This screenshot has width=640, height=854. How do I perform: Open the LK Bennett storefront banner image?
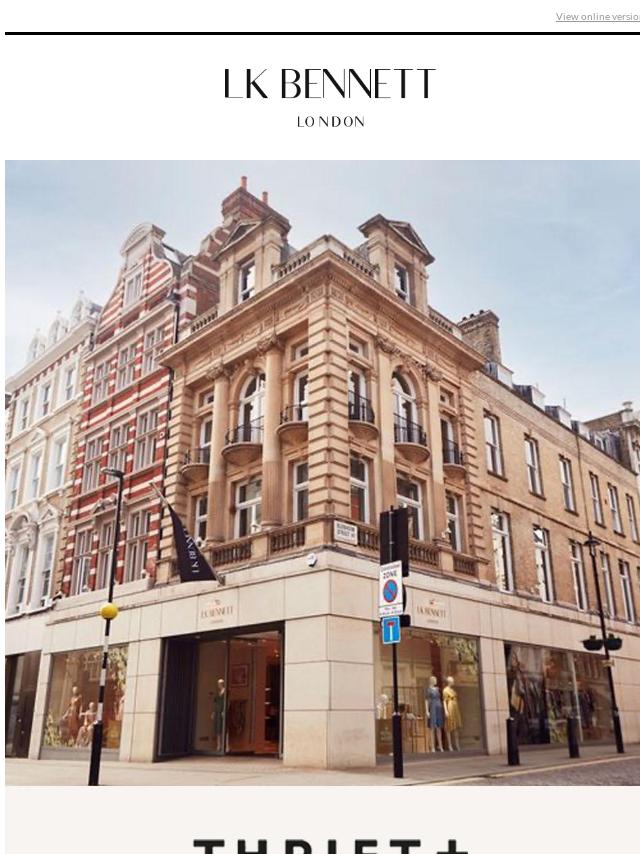click(322, 472)
